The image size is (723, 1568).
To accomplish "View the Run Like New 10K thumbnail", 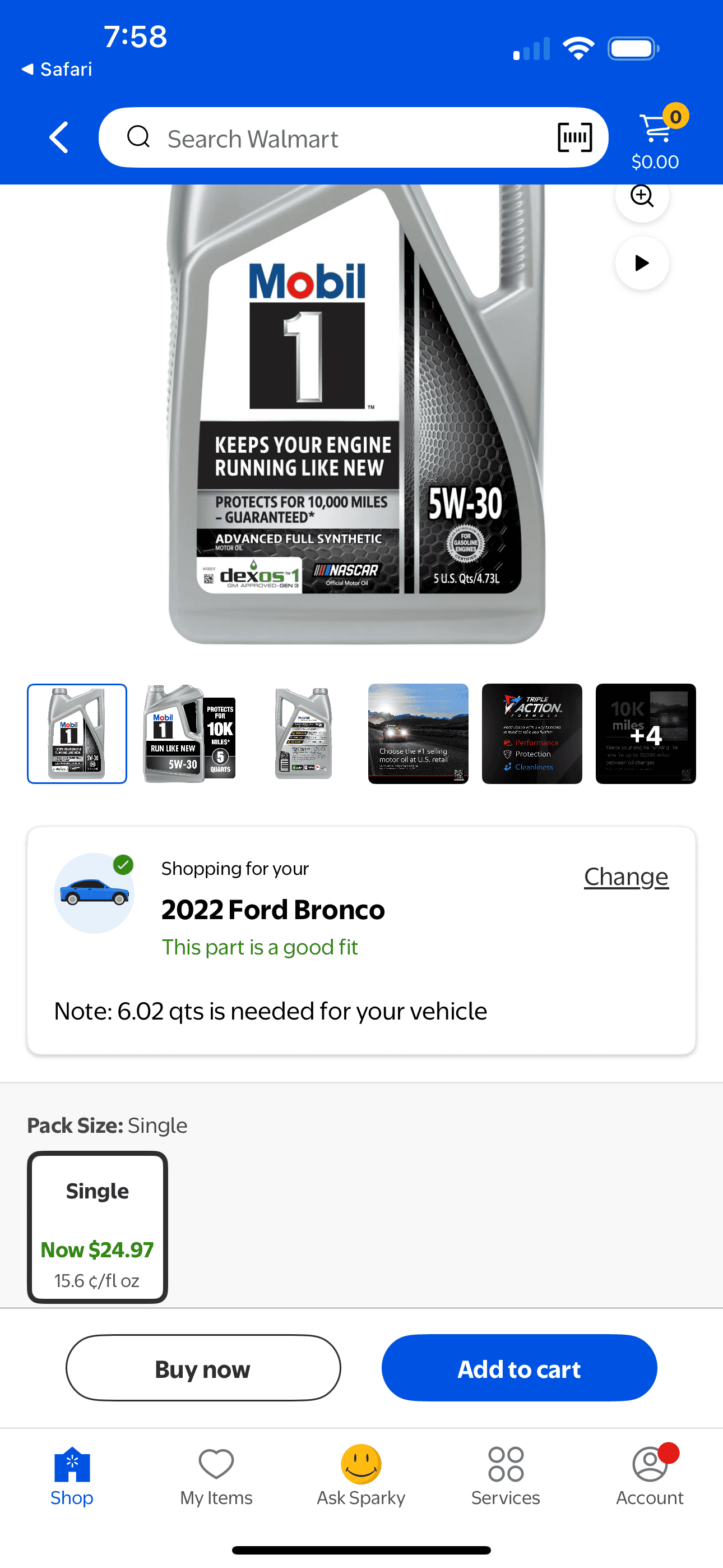I will click(191, 734).
